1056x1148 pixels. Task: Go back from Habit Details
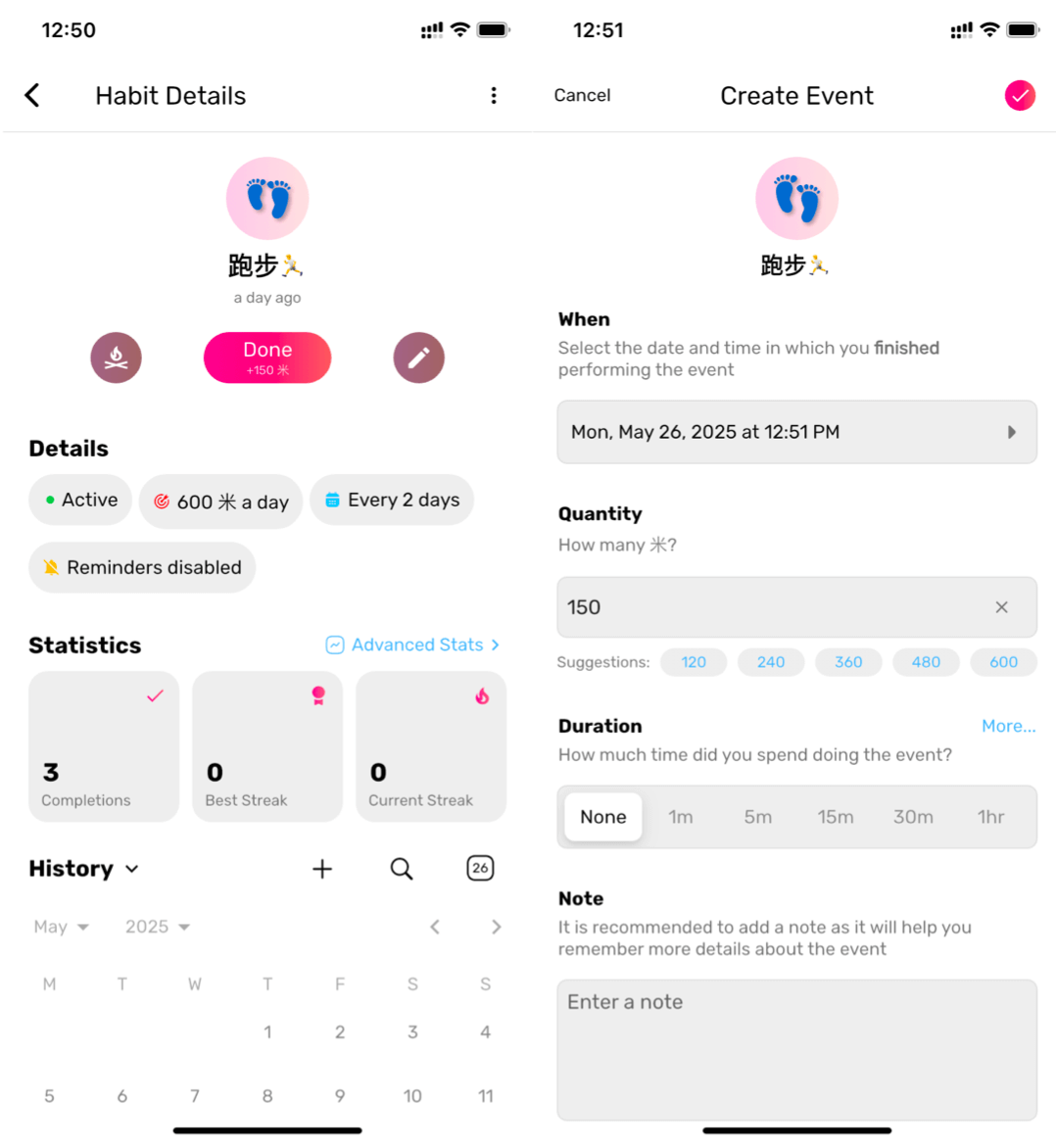point(32,95)
